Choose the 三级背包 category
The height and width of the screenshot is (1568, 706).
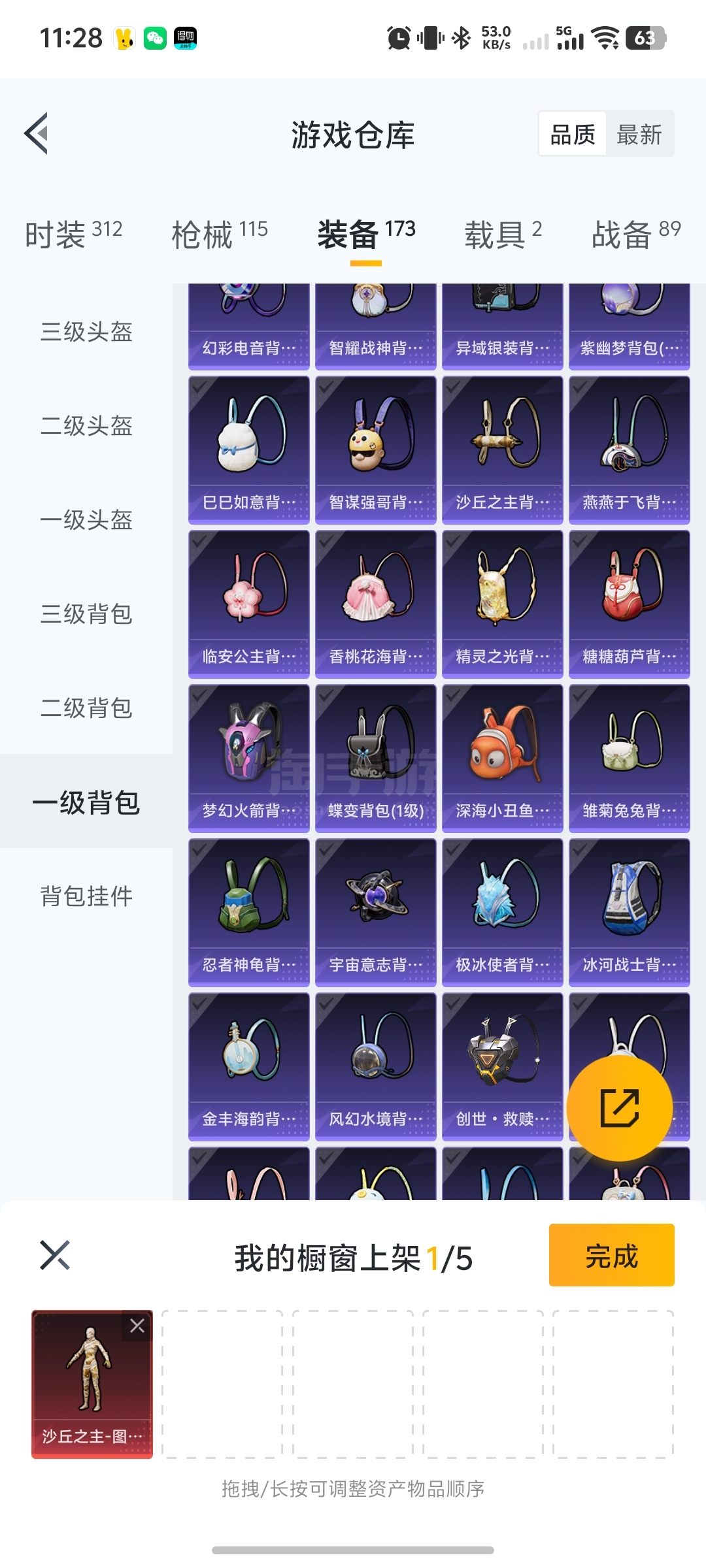tap(86, 614)
